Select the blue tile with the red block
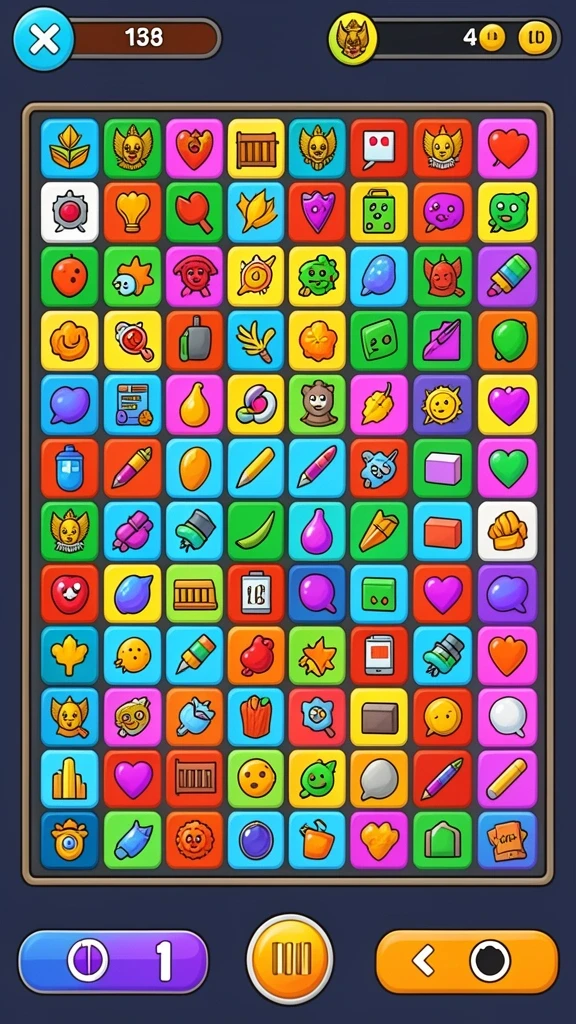This screenshot has width=576, height=1024. [442, 531]
